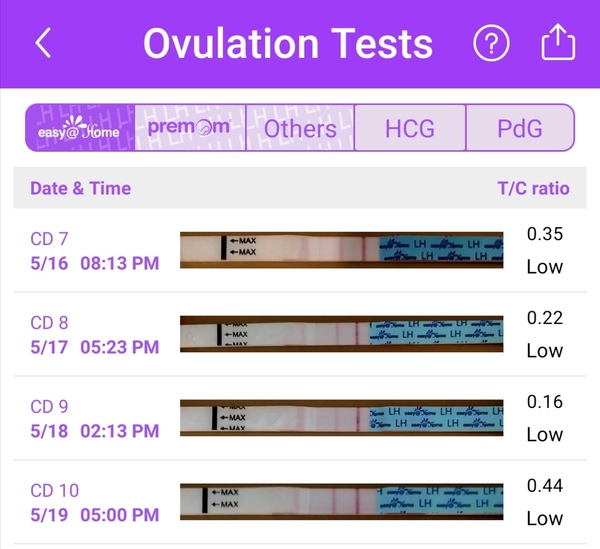Image resolution: width=600 pixels, height=549 pixels.
Task: Switch to the HCG tab
Action: (410, 128)
